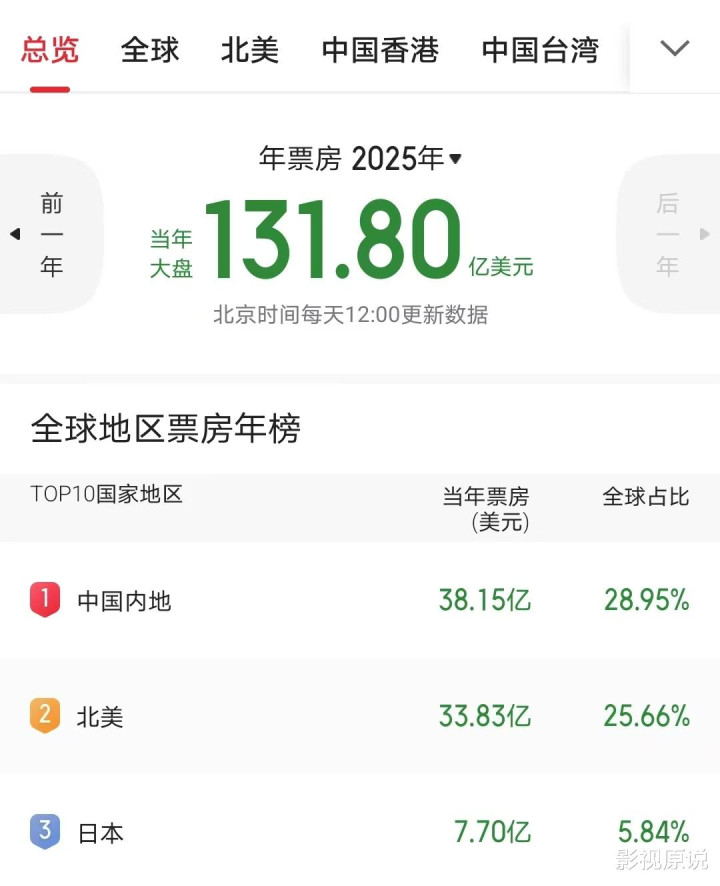Go to the previous year (前一年)
720x886 pixels.
coord(50,235)
